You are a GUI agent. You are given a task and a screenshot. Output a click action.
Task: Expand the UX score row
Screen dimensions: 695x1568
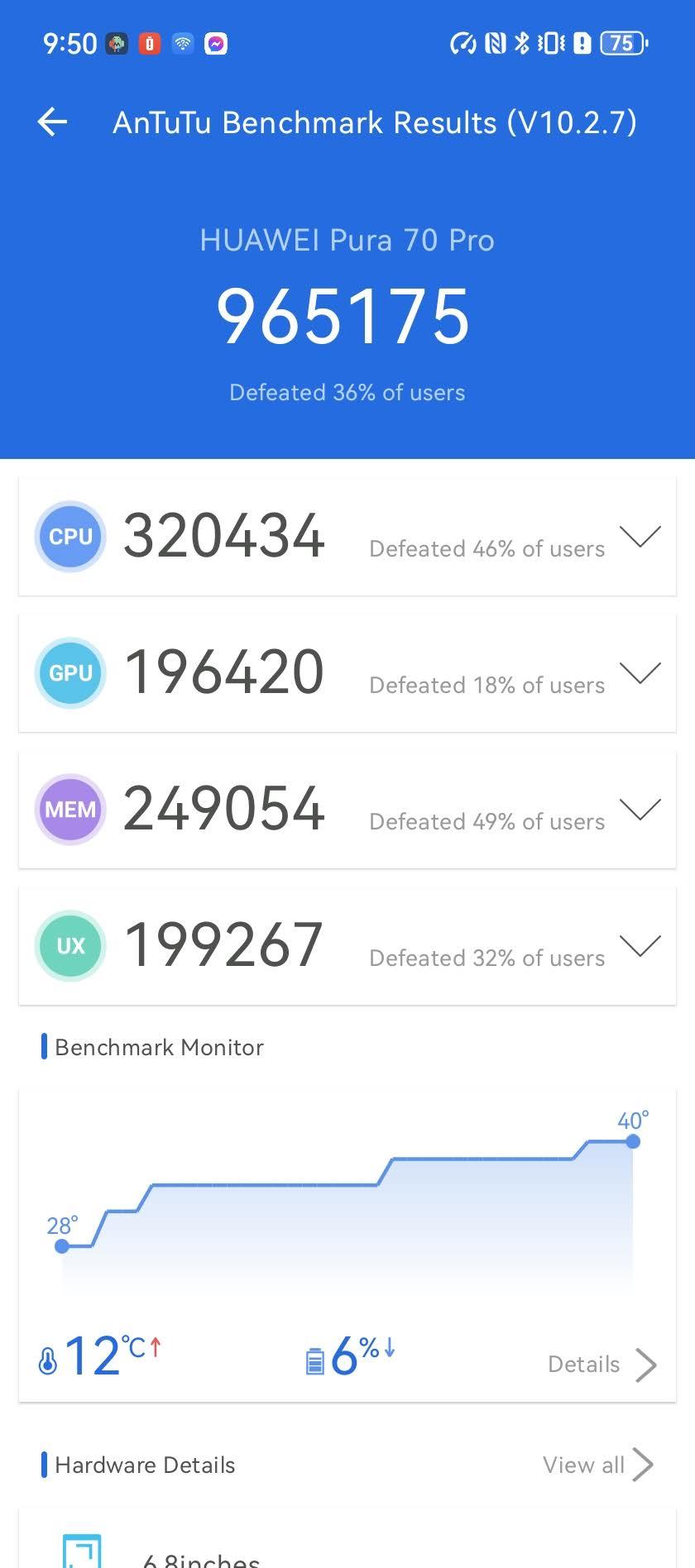coord(640,946)
